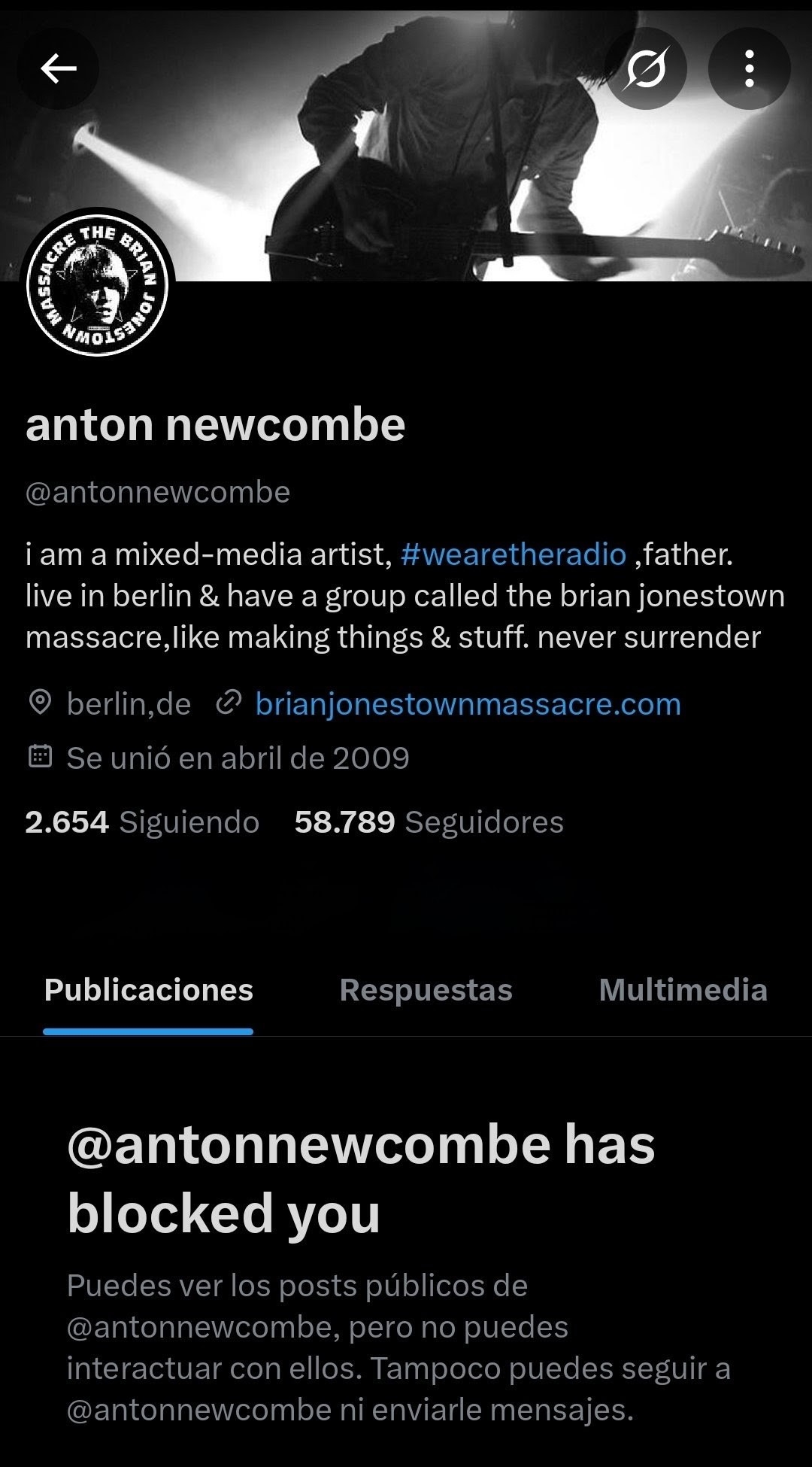
Task: Open the #wearetheradio hashtag
Action: (514, 554)
